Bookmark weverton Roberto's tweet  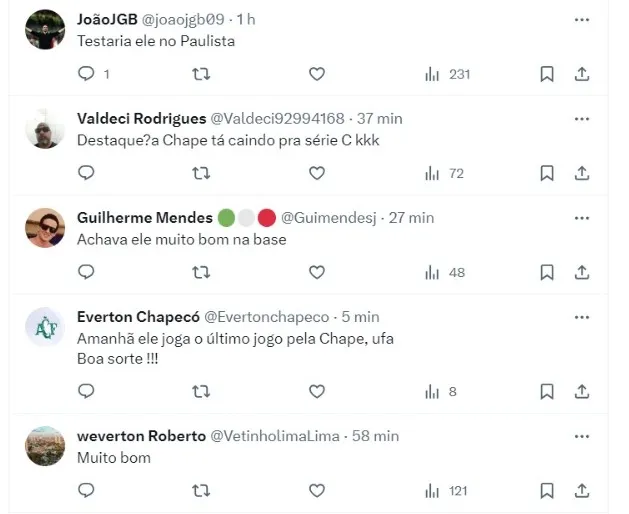547,490
